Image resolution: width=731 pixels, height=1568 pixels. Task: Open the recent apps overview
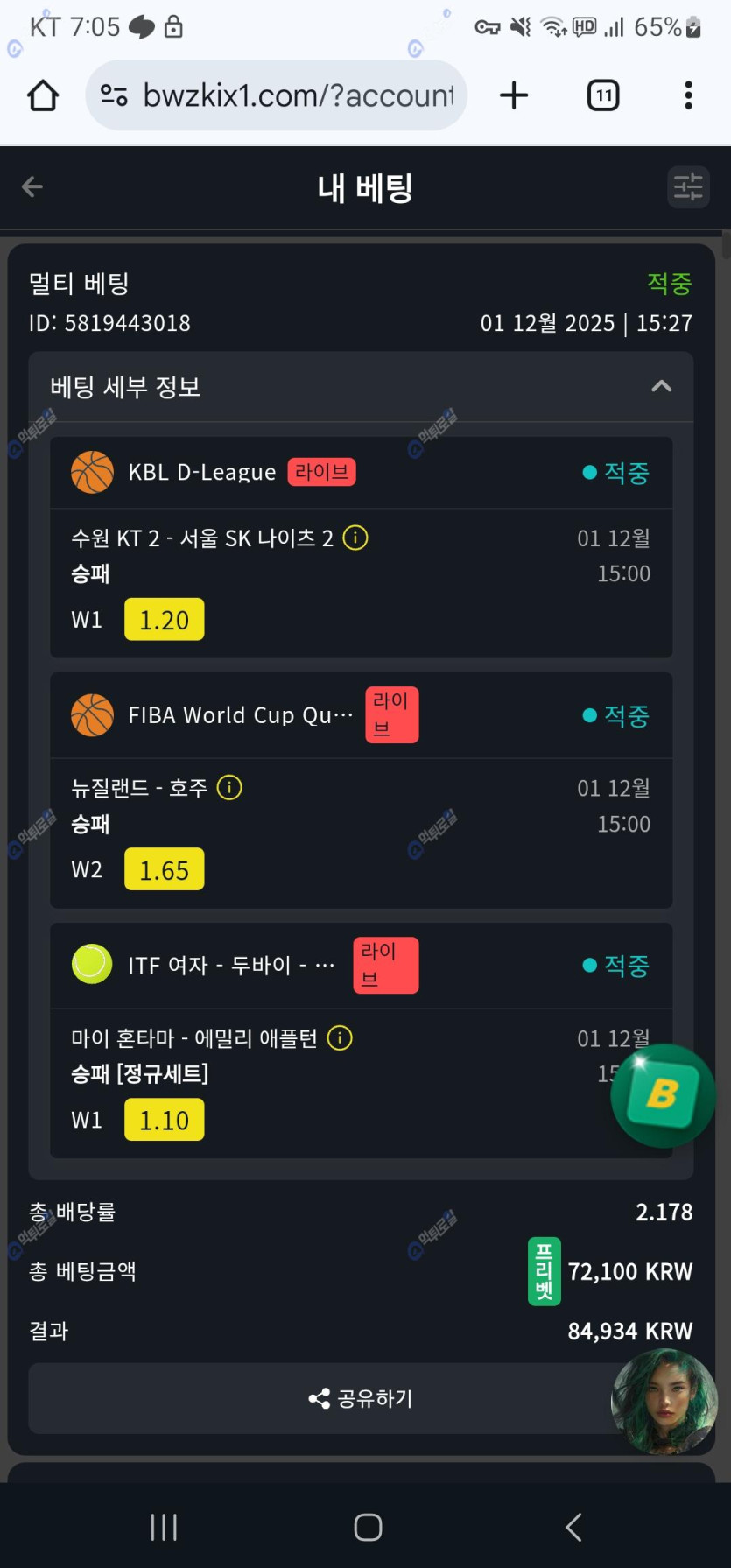pos(164,1527)
